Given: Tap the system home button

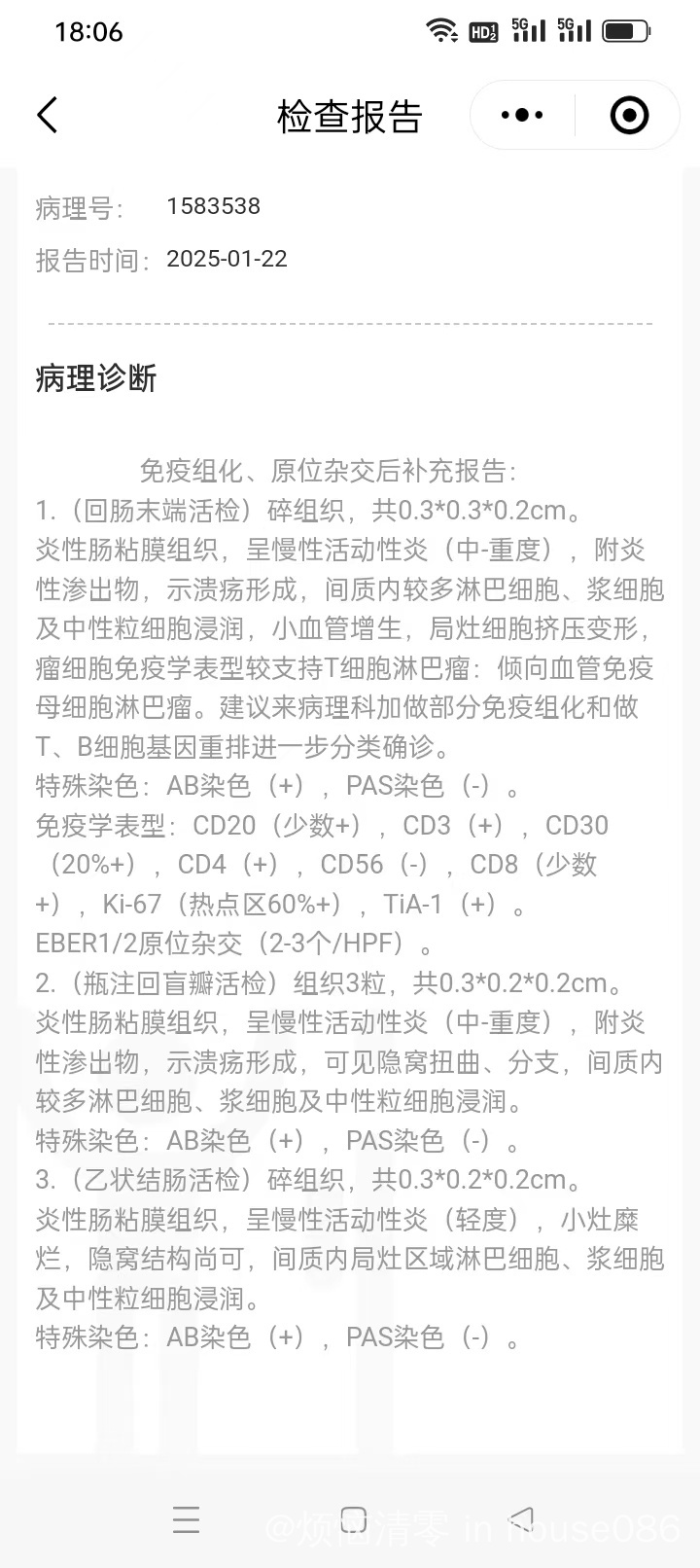Looking at the screenshot, I should click(354, 1519).
